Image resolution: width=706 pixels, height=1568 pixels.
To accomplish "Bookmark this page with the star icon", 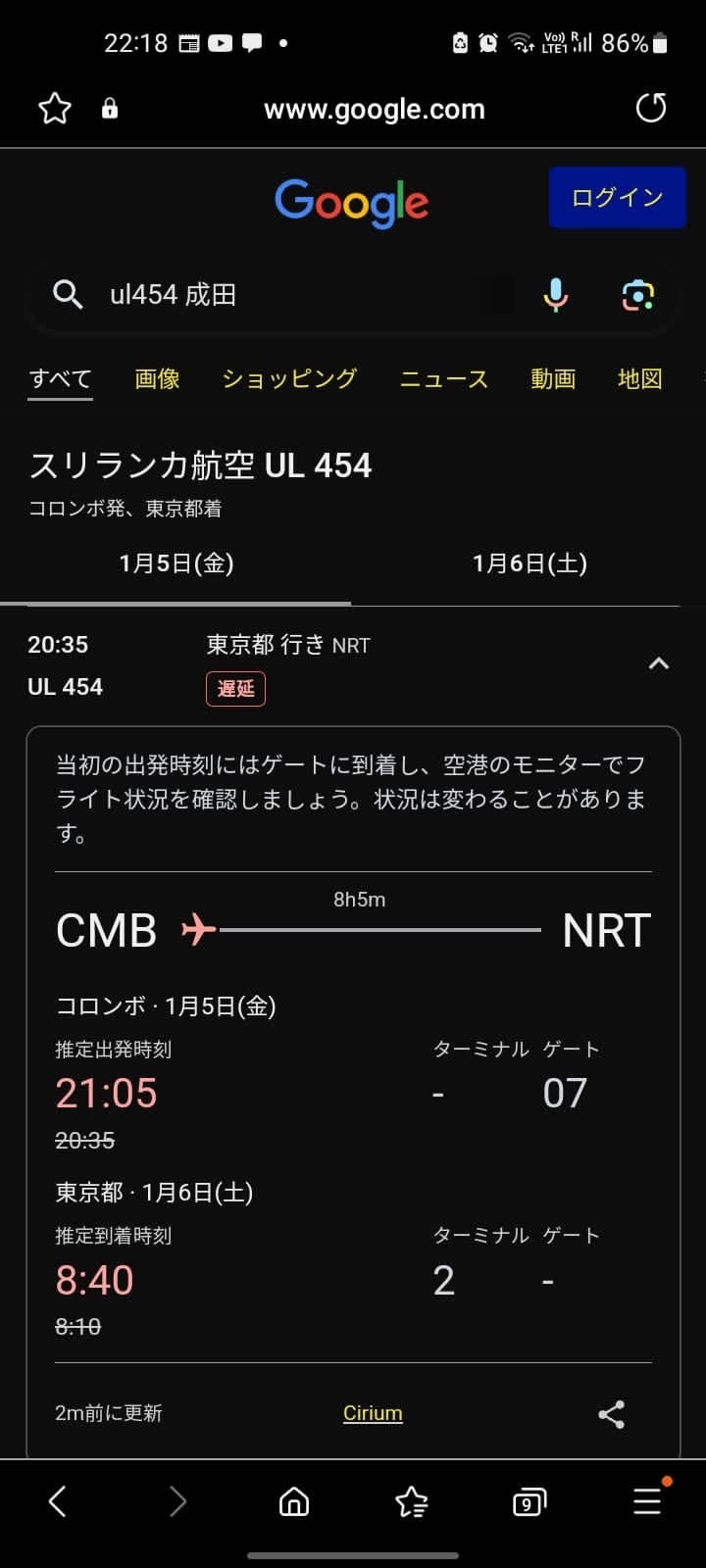I will [x=55, y=109].
